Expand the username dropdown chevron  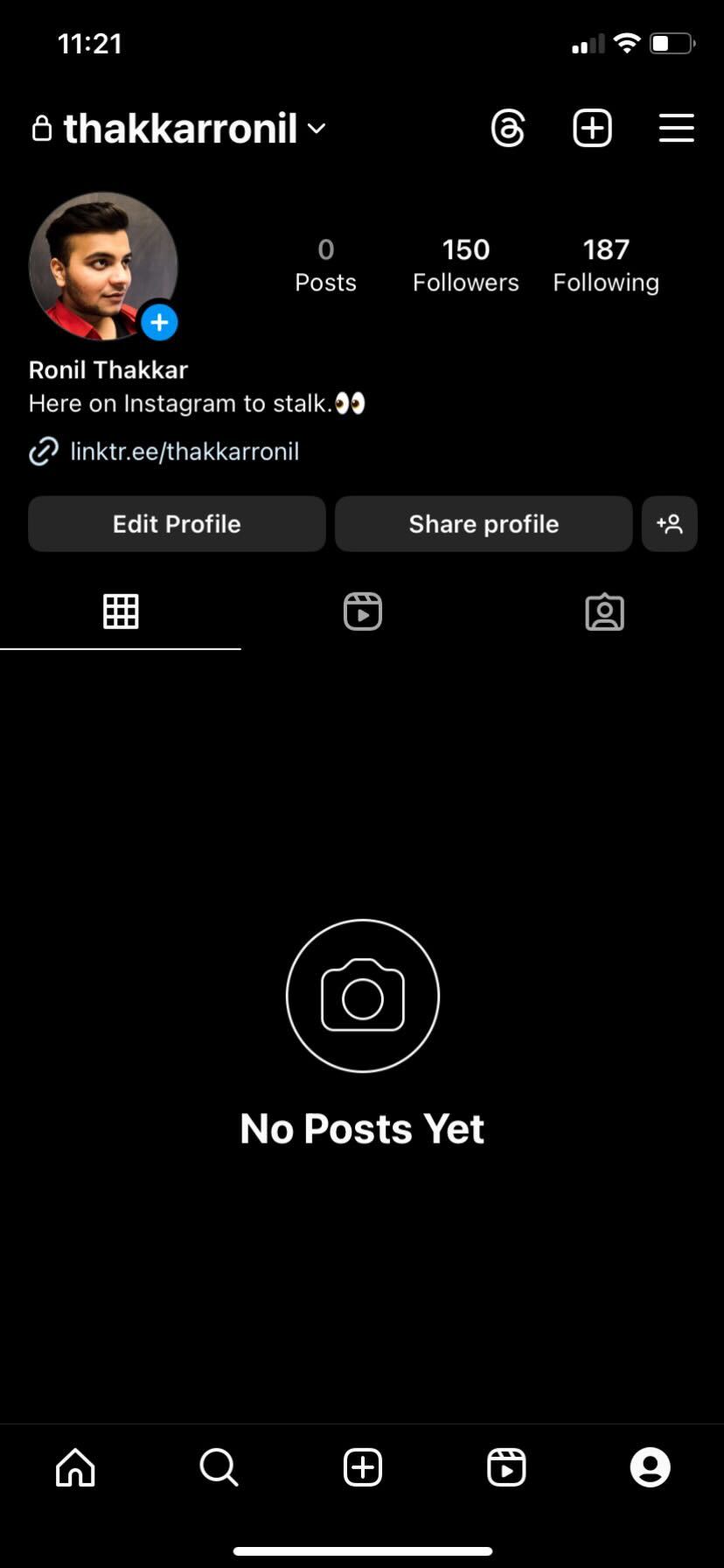(x=316, y=129)
